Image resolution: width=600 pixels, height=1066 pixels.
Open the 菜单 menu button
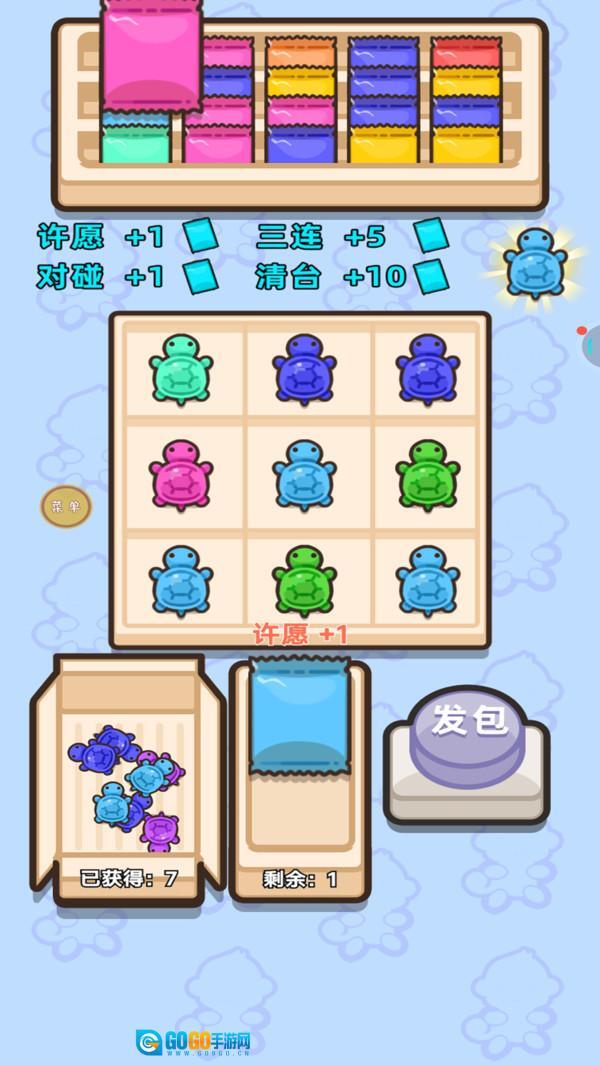coord(66,507)
